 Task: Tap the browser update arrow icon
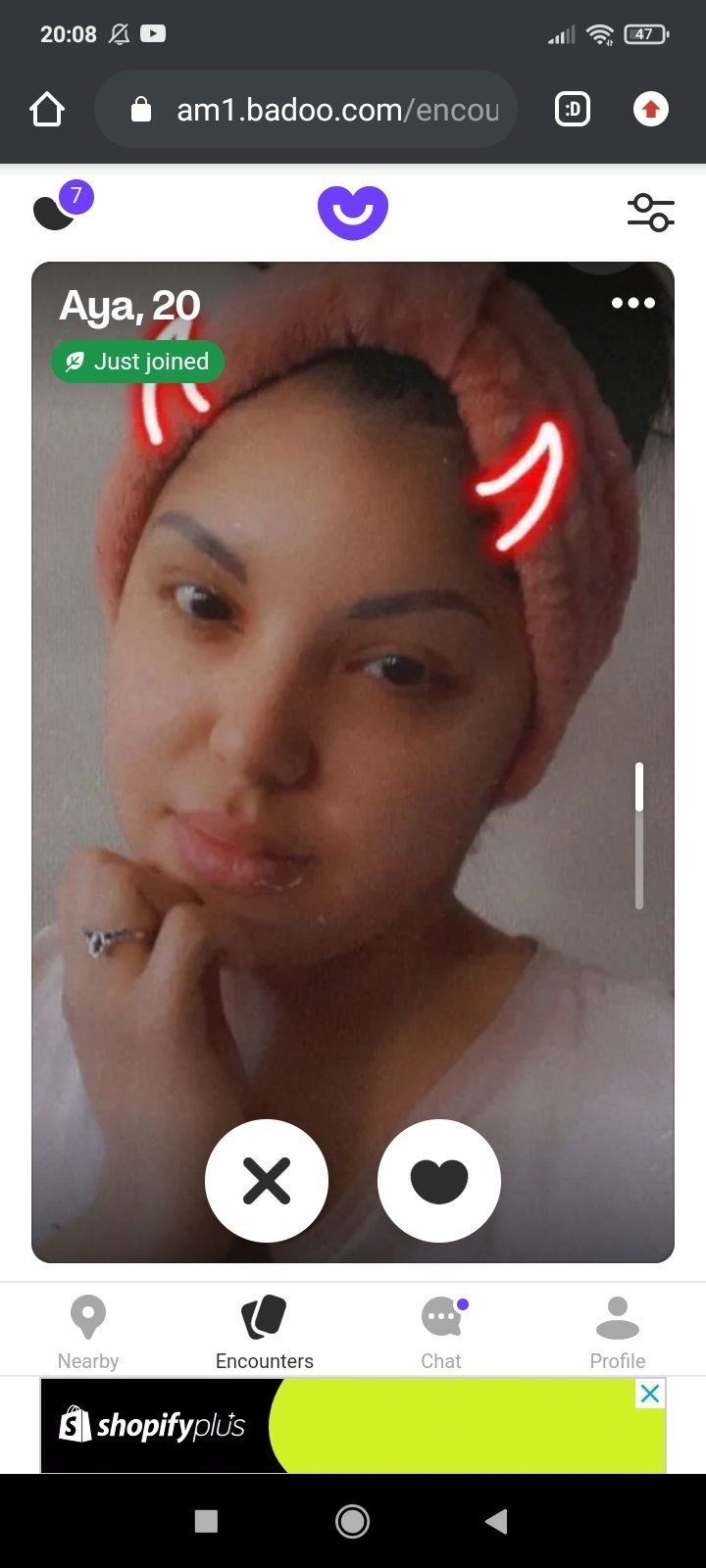pyautogui.click(x=651, y=109)
